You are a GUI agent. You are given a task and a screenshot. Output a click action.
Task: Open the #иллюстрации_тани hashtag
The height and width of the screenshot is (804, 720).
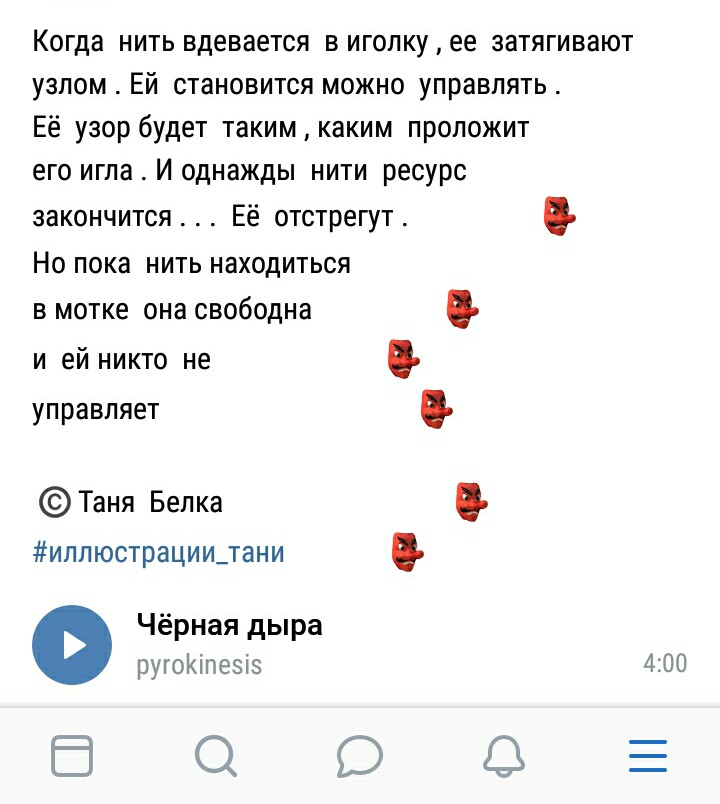[159, 552]
